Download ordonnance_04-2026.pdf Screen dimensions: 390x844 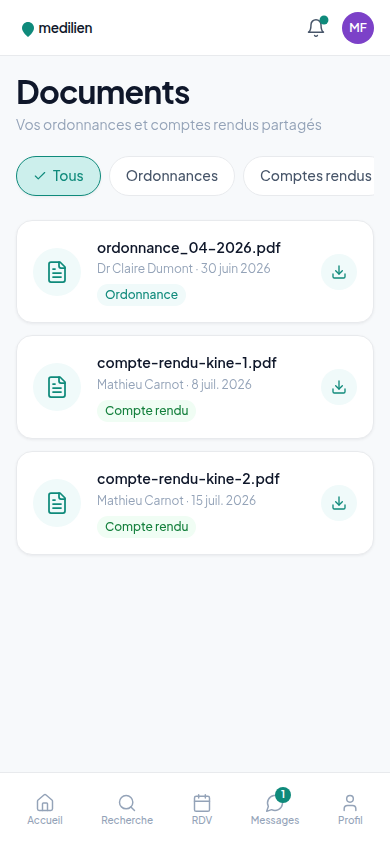tap(339, 272)
